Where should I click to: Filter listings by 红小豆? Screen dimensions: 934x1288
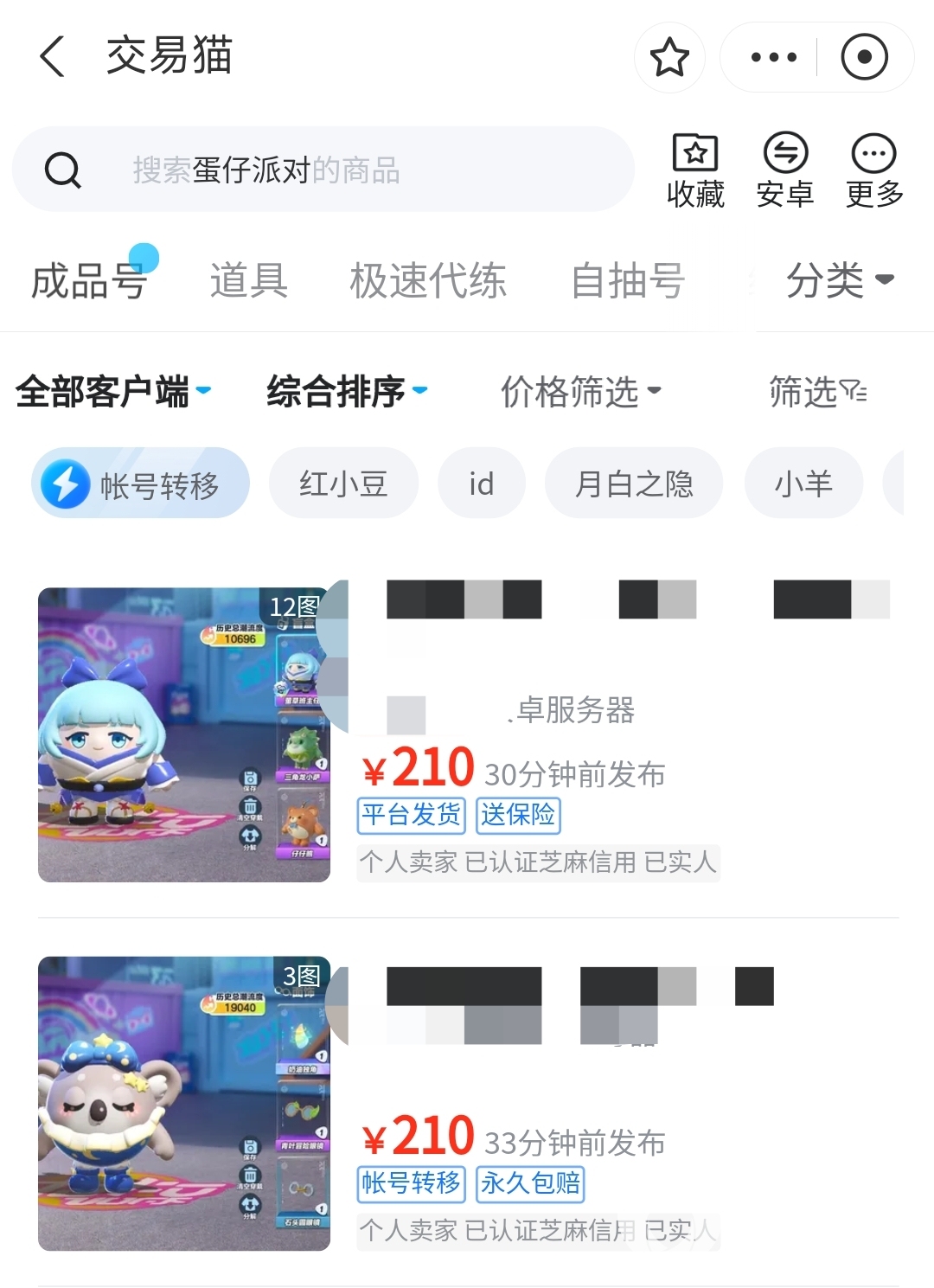(x=343, y=484)
